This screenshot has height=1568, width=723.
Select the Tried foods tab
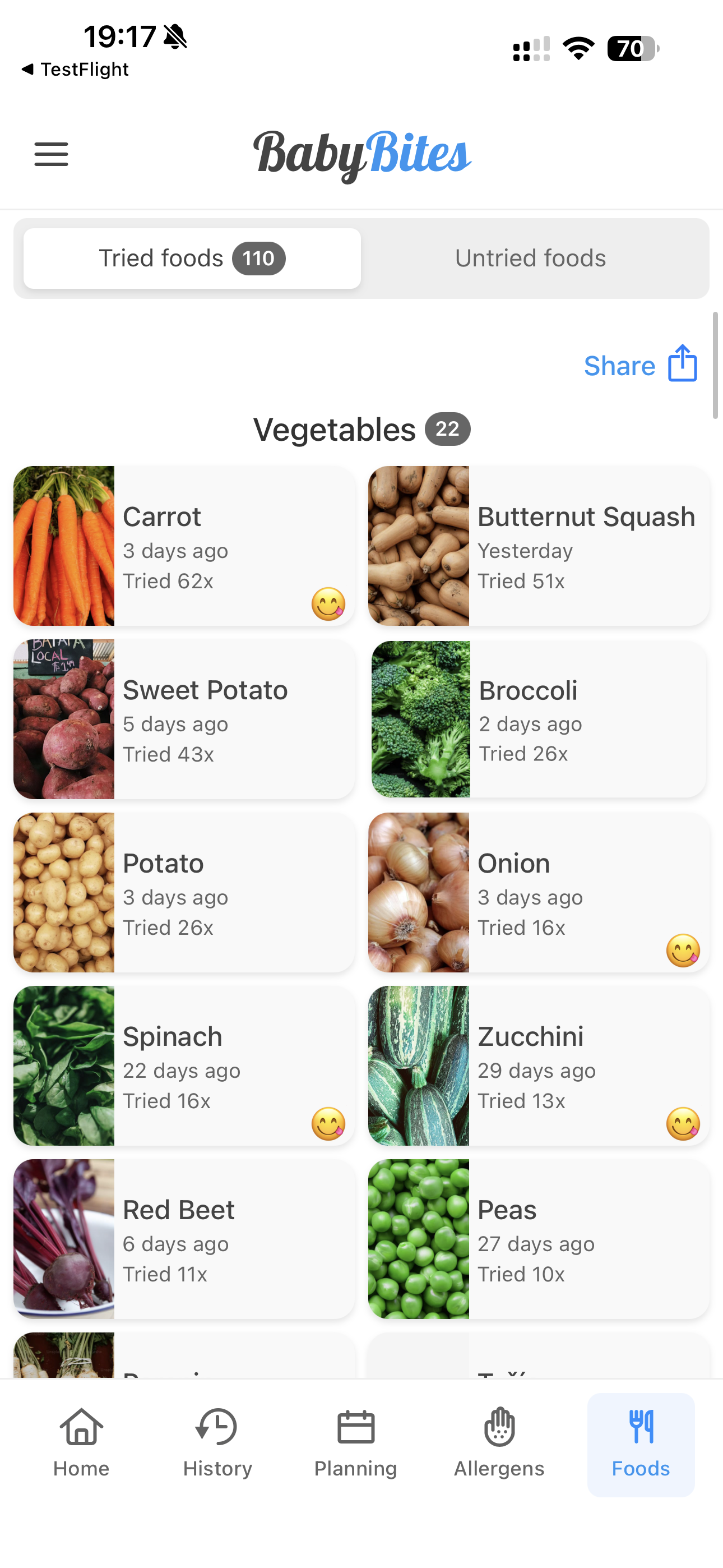[162, 258]
